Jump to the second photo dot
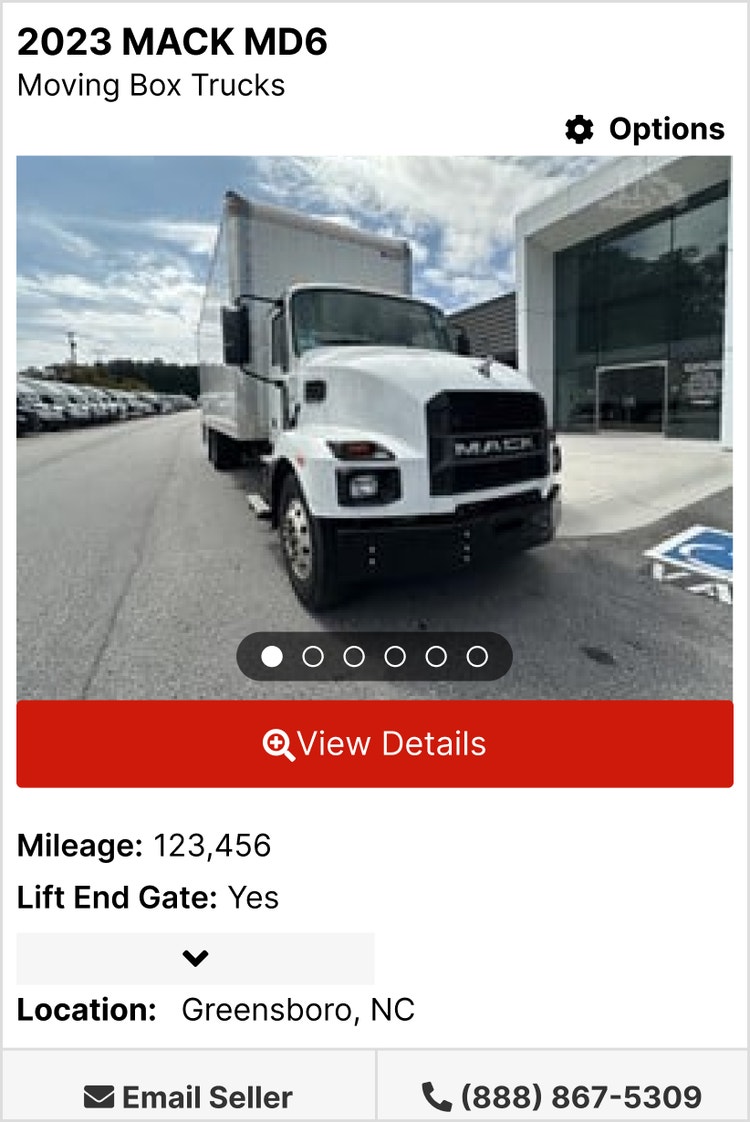The width and height of the screenshot is (750, 1122). pos(313,656)
